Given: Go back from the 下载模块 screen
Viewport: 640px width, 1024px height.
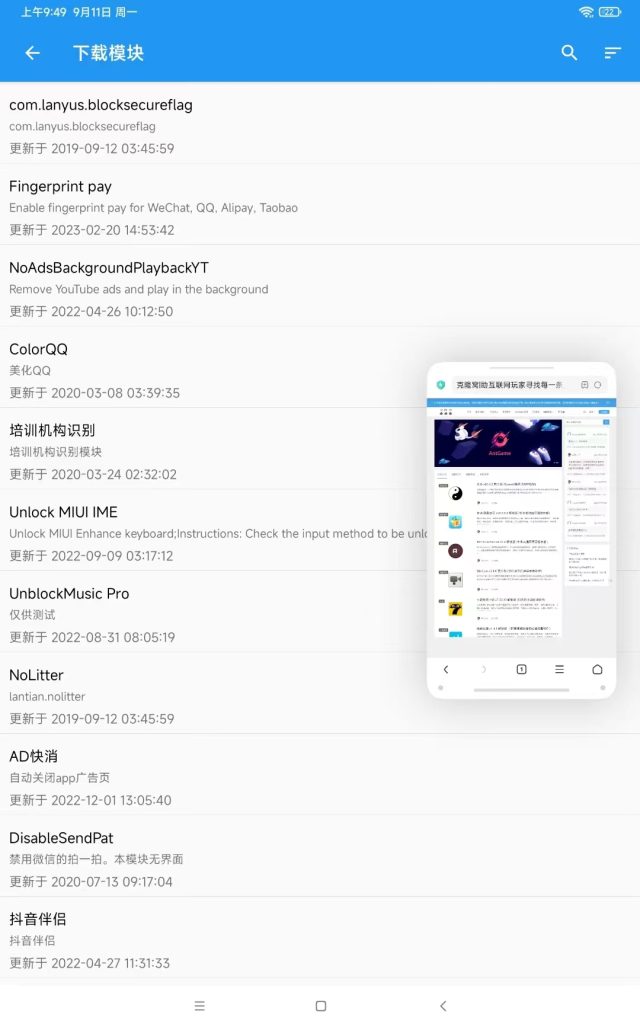Looking at the screenshot, I should [x=32, y=53].
